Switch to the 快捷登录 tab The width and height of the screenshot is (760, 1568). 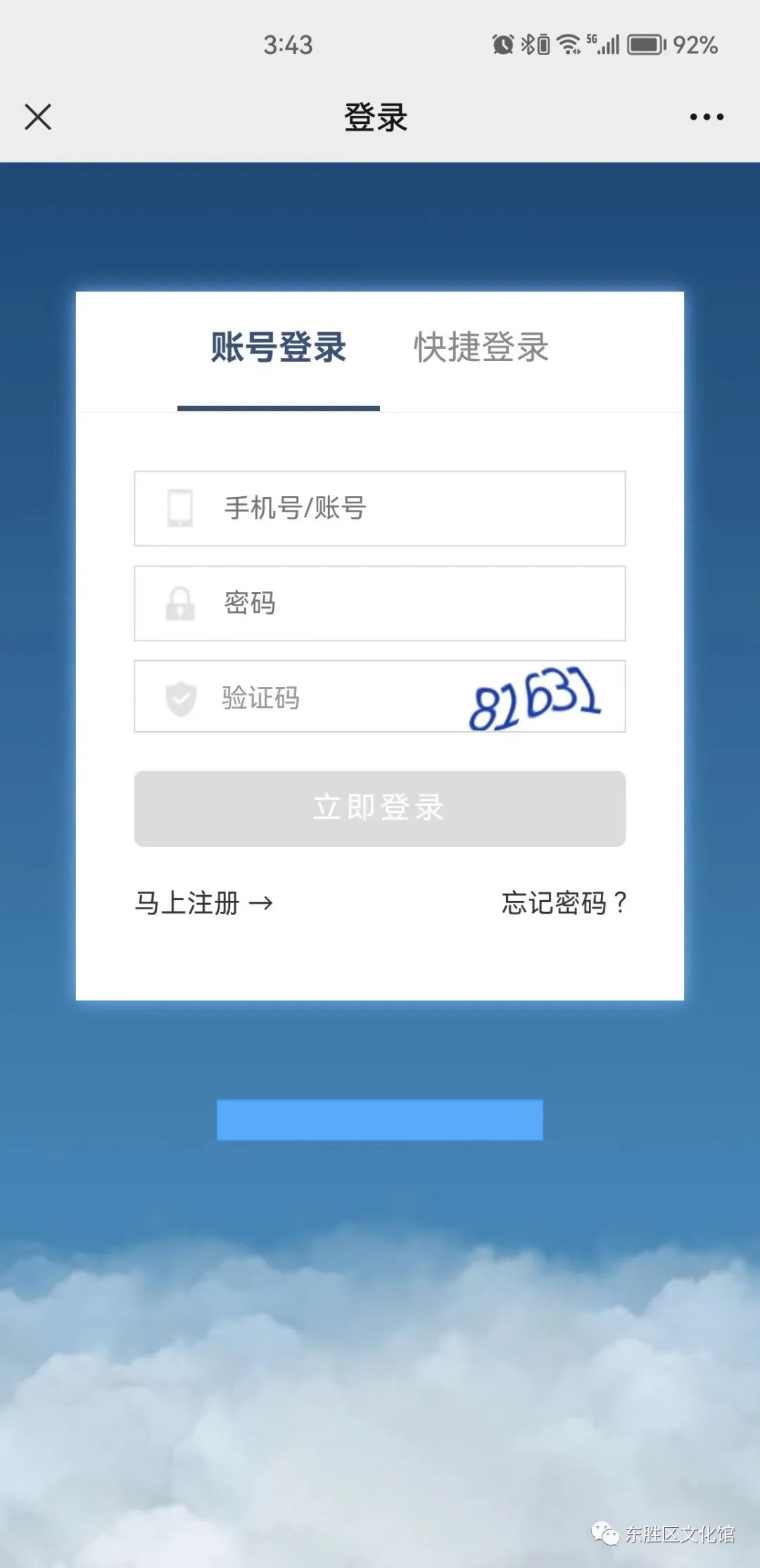[481, 348]
